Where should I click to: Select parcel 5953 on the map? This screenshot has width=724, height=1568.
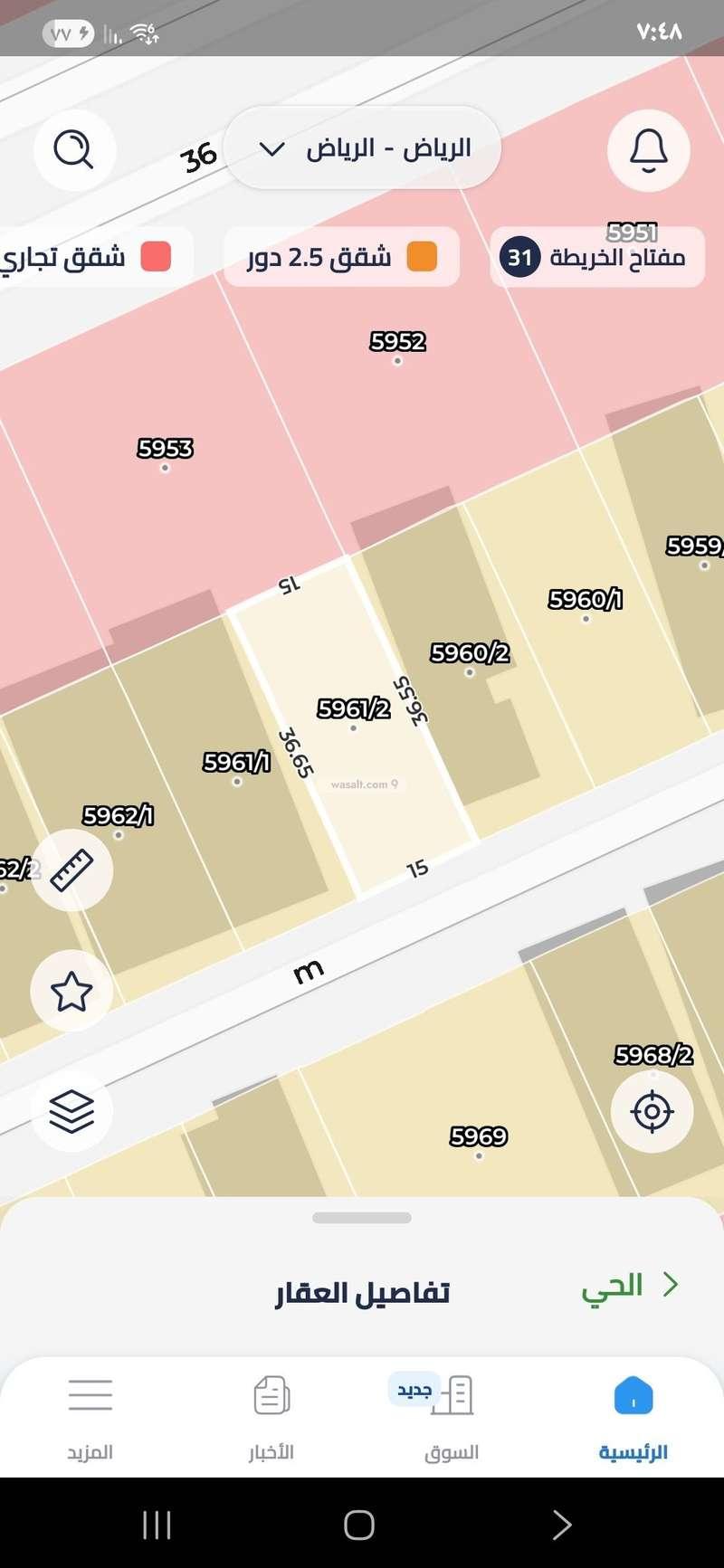[165, 461]
